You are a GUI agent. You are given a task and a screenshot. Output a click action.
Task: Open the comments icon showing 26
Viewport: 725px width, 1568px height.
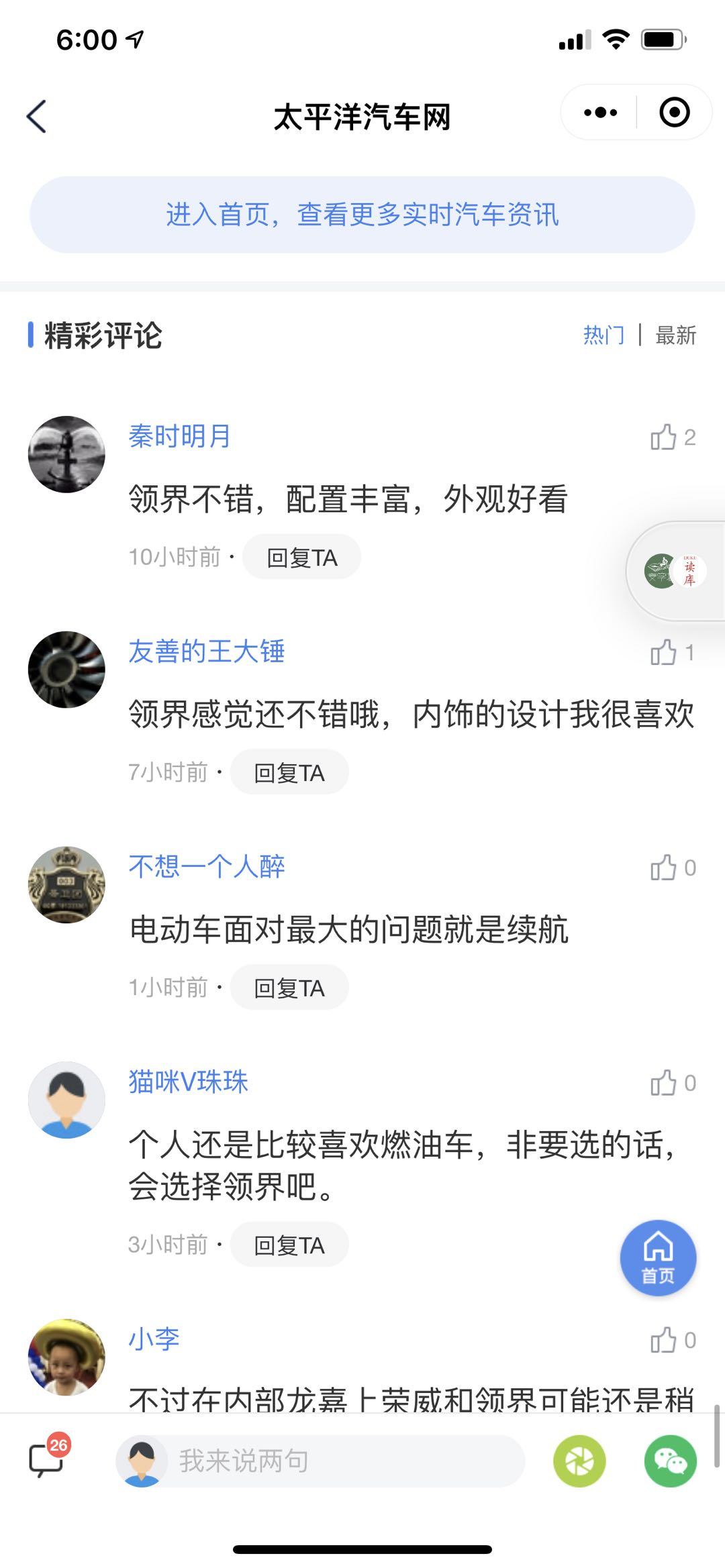47,1459
